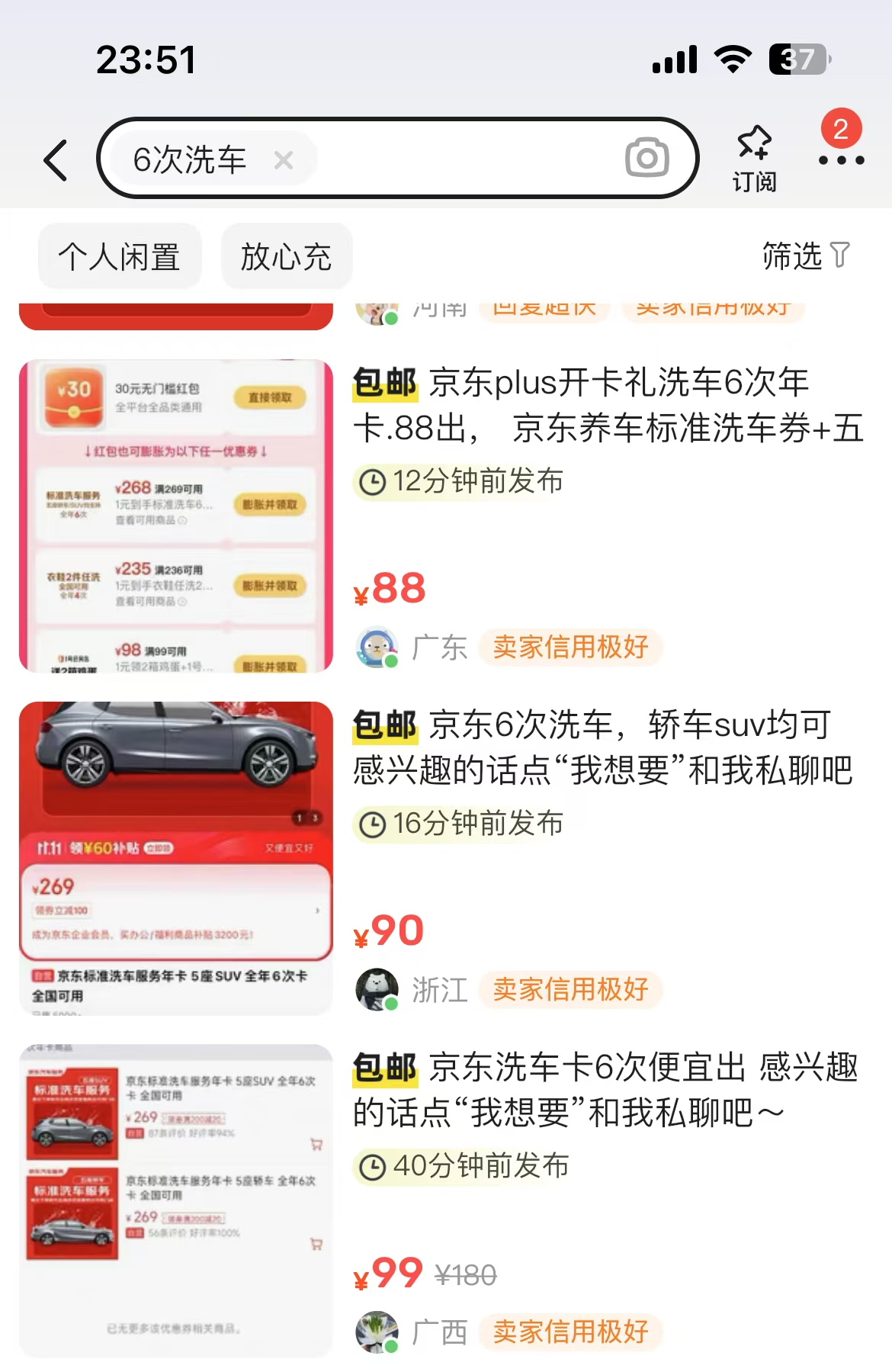
Task: Select the 个人闲置 filter chip
Action: (120, 256)
